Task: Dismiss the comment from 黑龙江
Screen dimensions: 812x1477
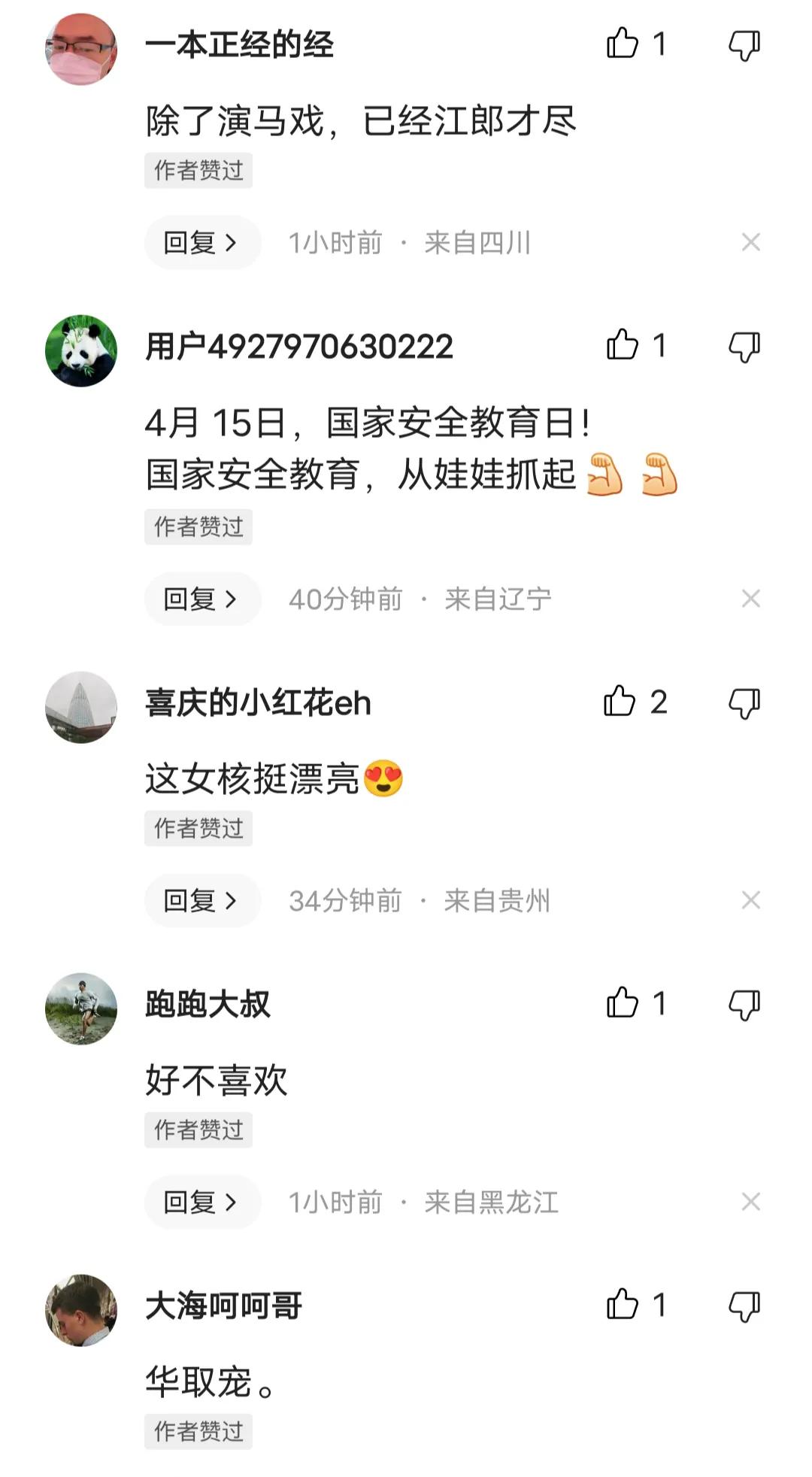Action: pyautogui.click(x=750, y=1202)
